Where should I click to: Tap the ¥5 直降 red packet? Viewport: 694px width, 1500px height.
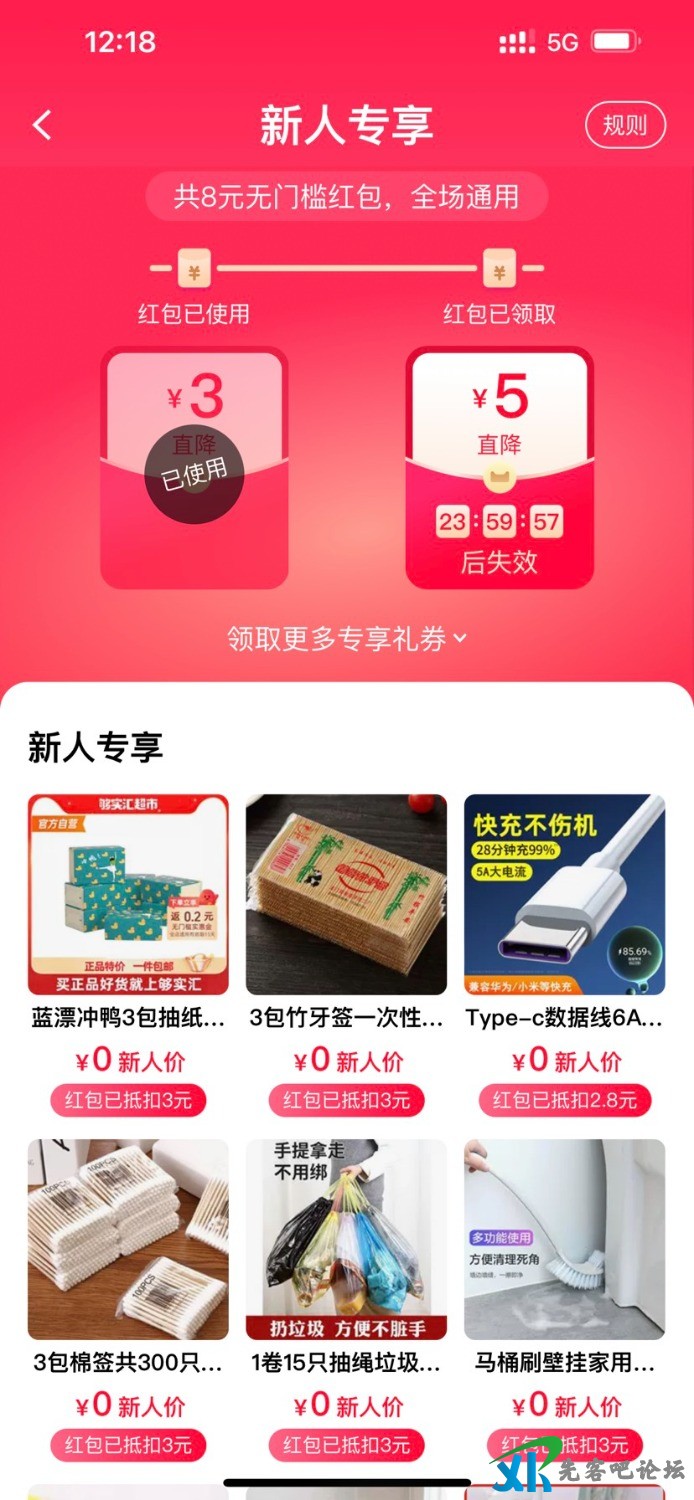pyautogui.click(x=499, y=467)
